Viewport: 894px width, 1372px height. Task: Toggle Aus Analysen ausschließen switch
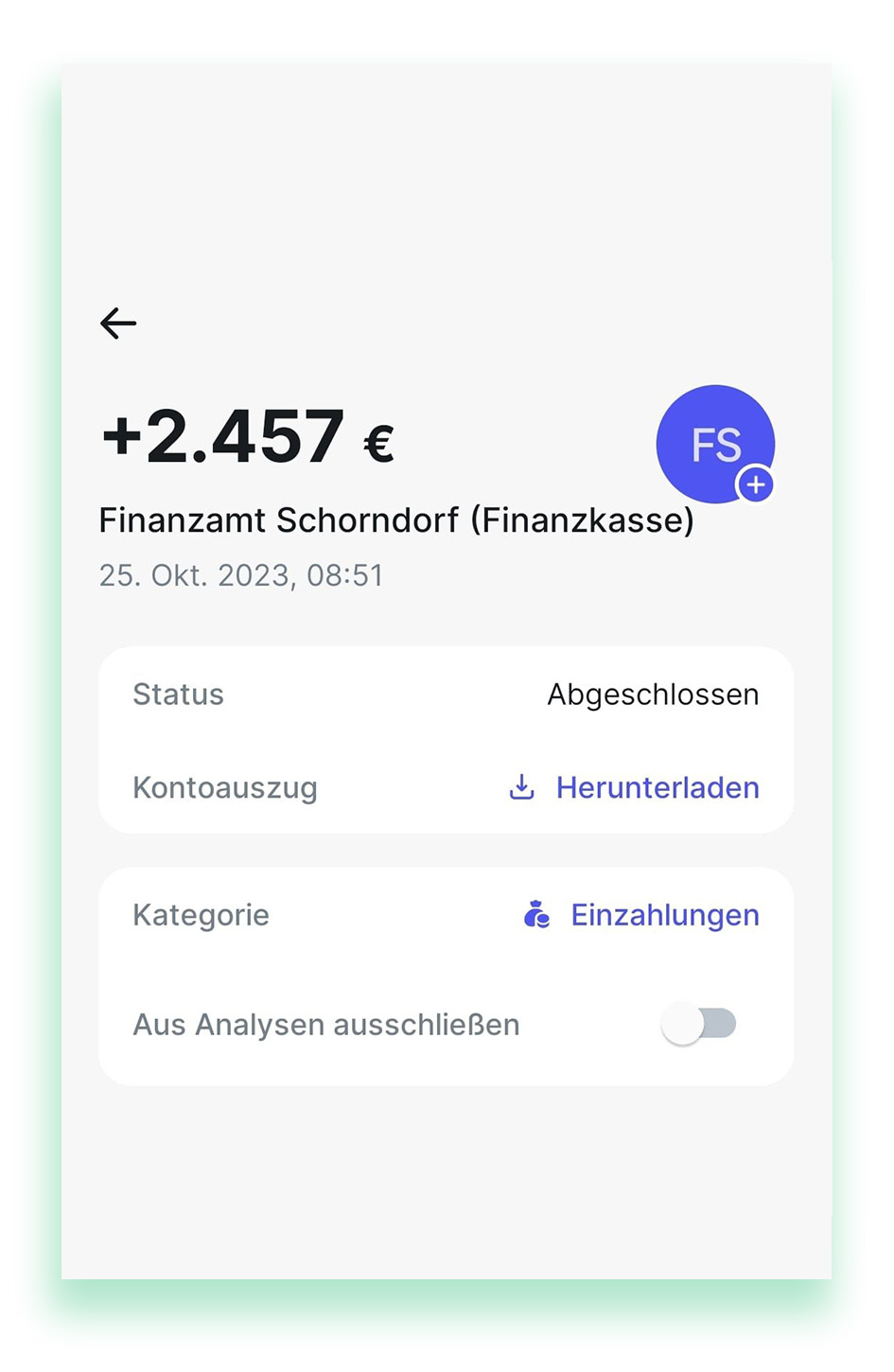click(699, 1024)
